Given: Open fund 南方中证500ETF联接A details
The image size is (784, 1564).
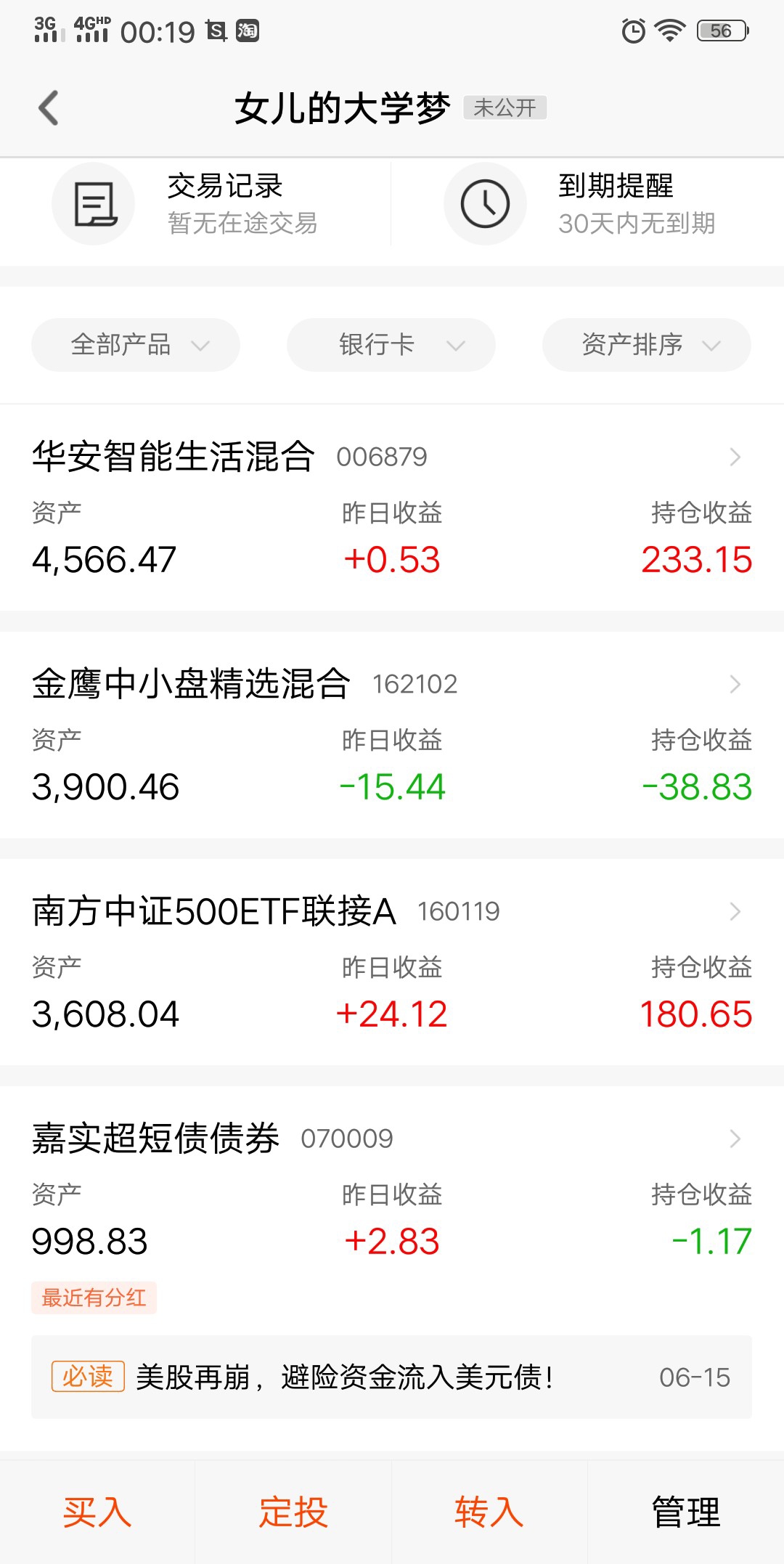Looking at the screenshot, I should [x=392, y=962].
